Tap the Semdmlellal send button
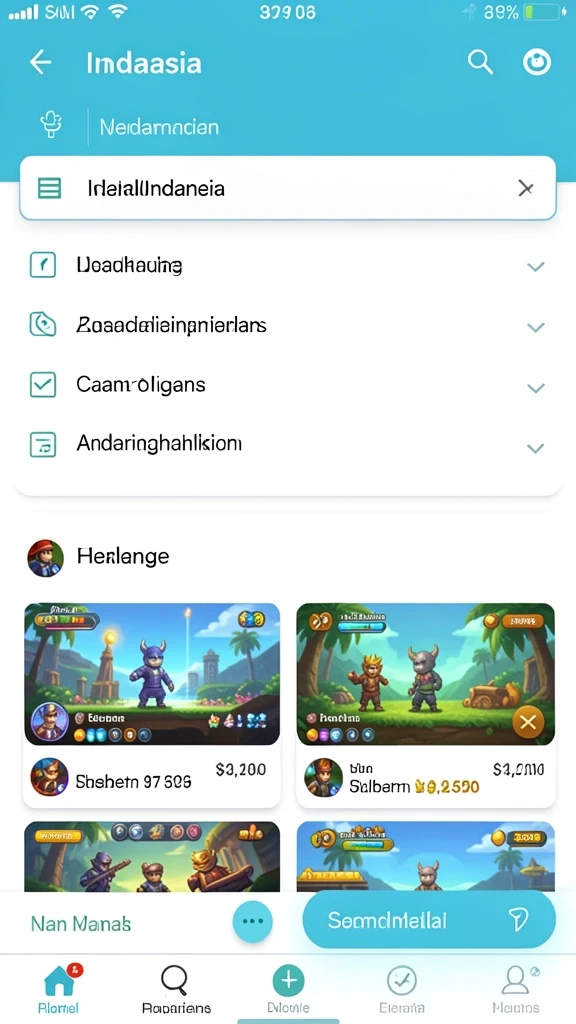This screenshot has width=576, height=1024. (429, 920)
